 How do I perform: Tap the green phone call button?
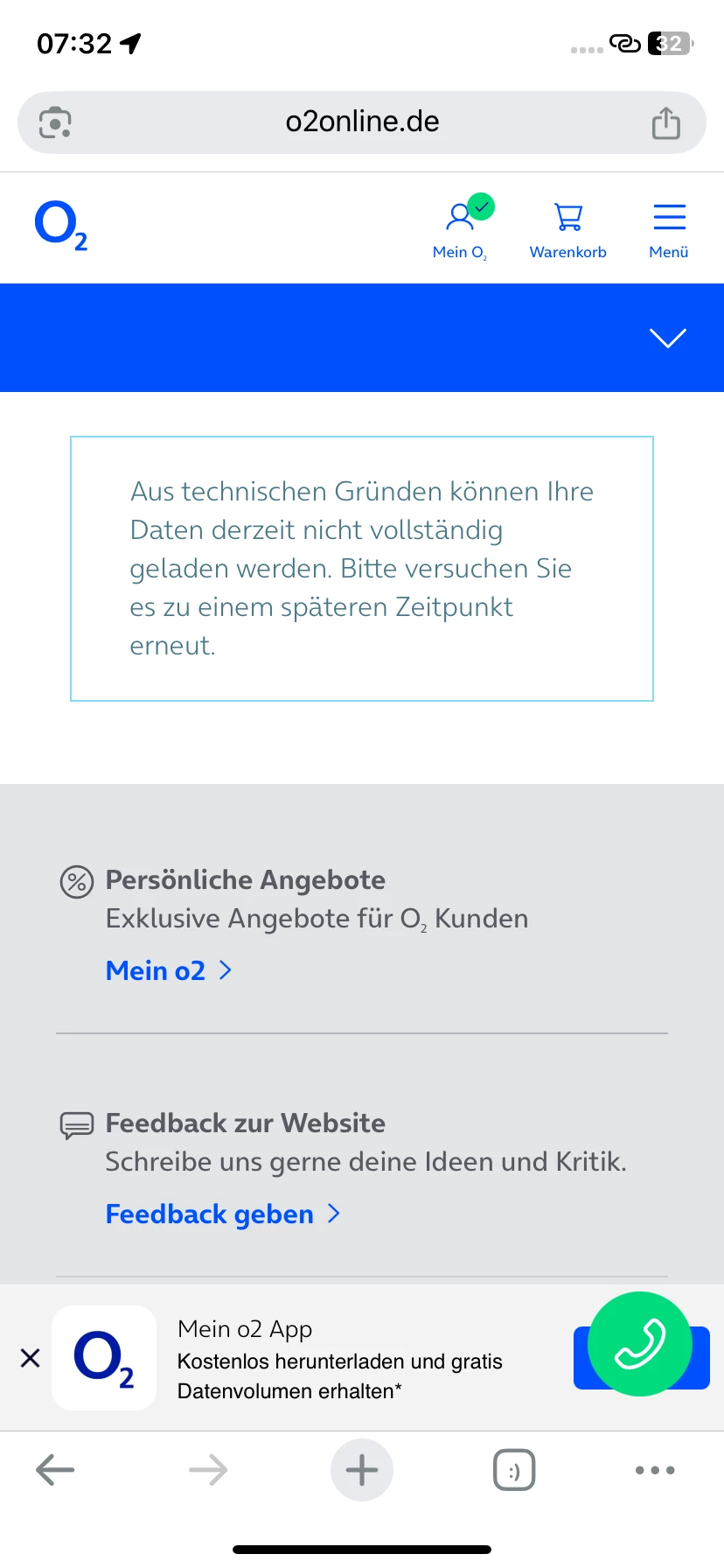640,1344
